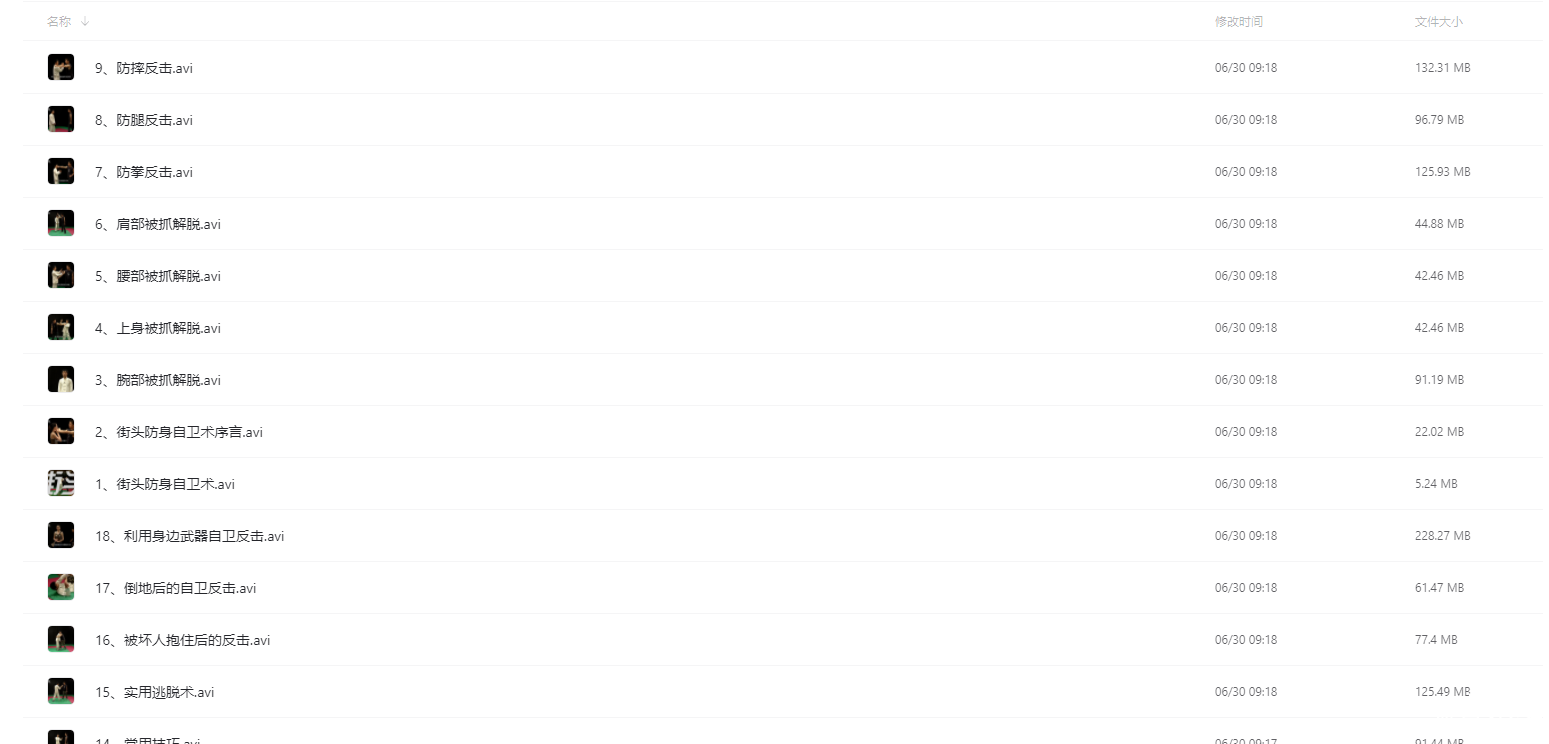
Task: Open 5、腰部被抓解脱.avi file
Action: (158, 276)
